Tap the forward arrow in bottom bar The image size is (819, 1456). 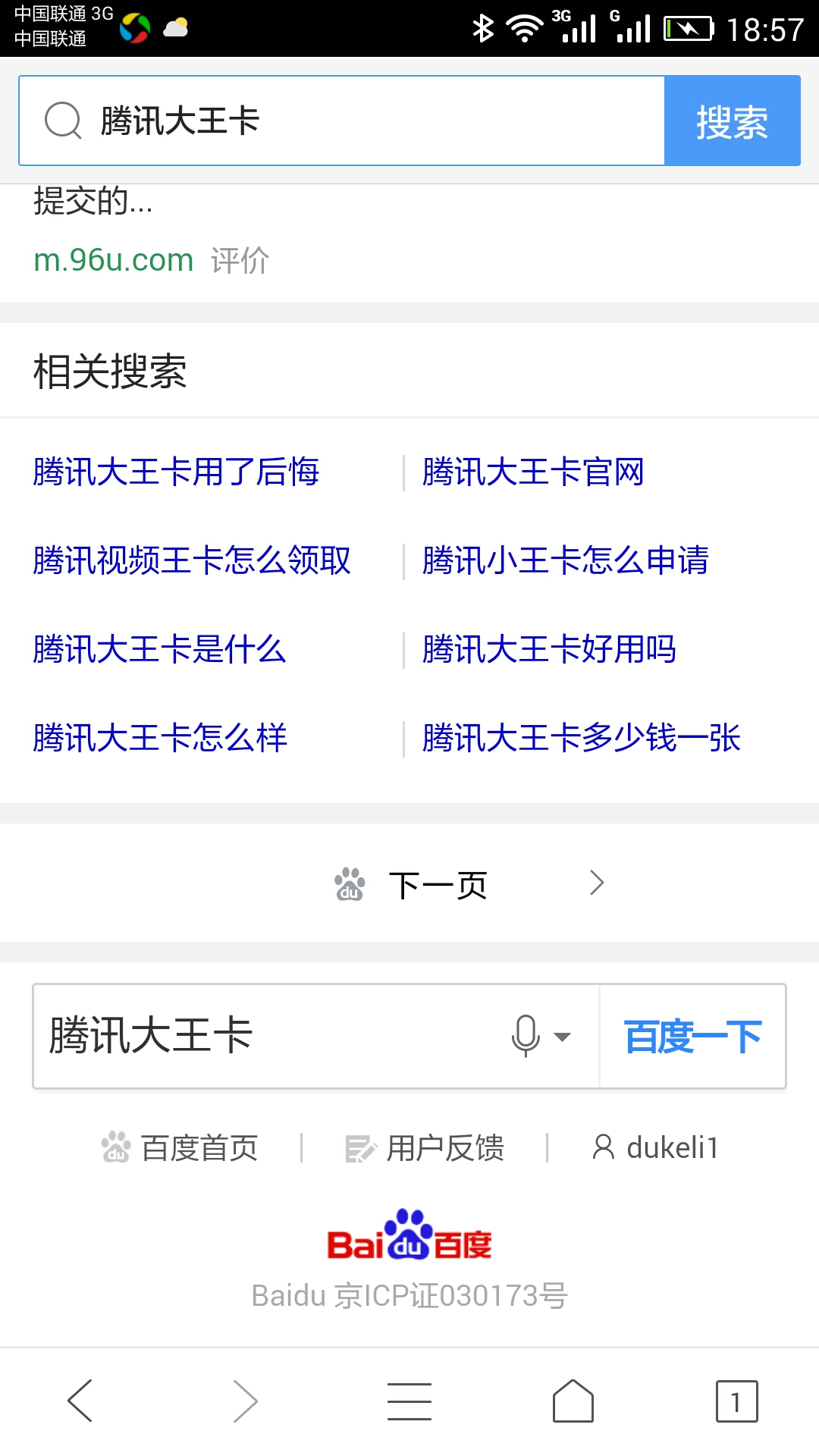point(244,1400)
